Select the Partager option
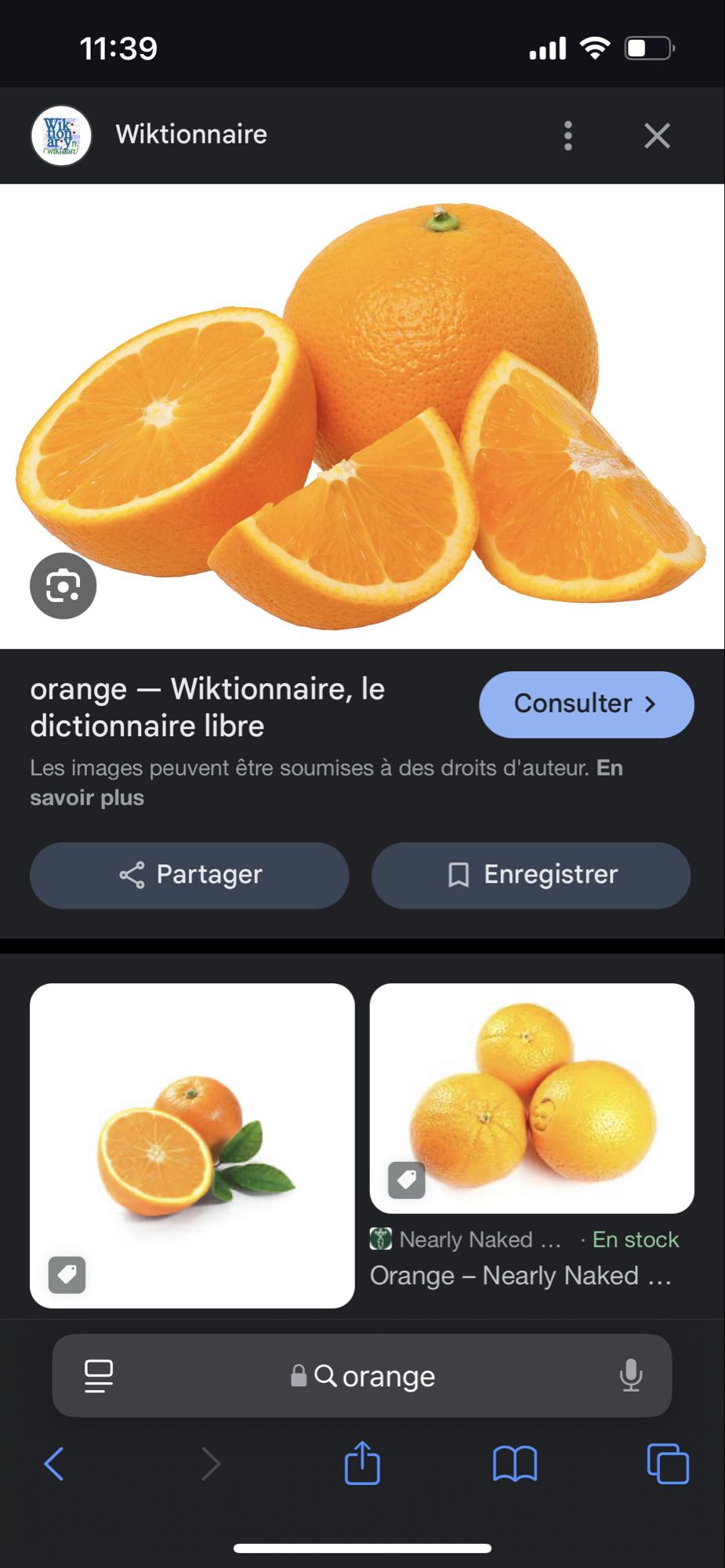This screenshot has height=1568, width=725. pyautogui.click(x=189, y=875)
